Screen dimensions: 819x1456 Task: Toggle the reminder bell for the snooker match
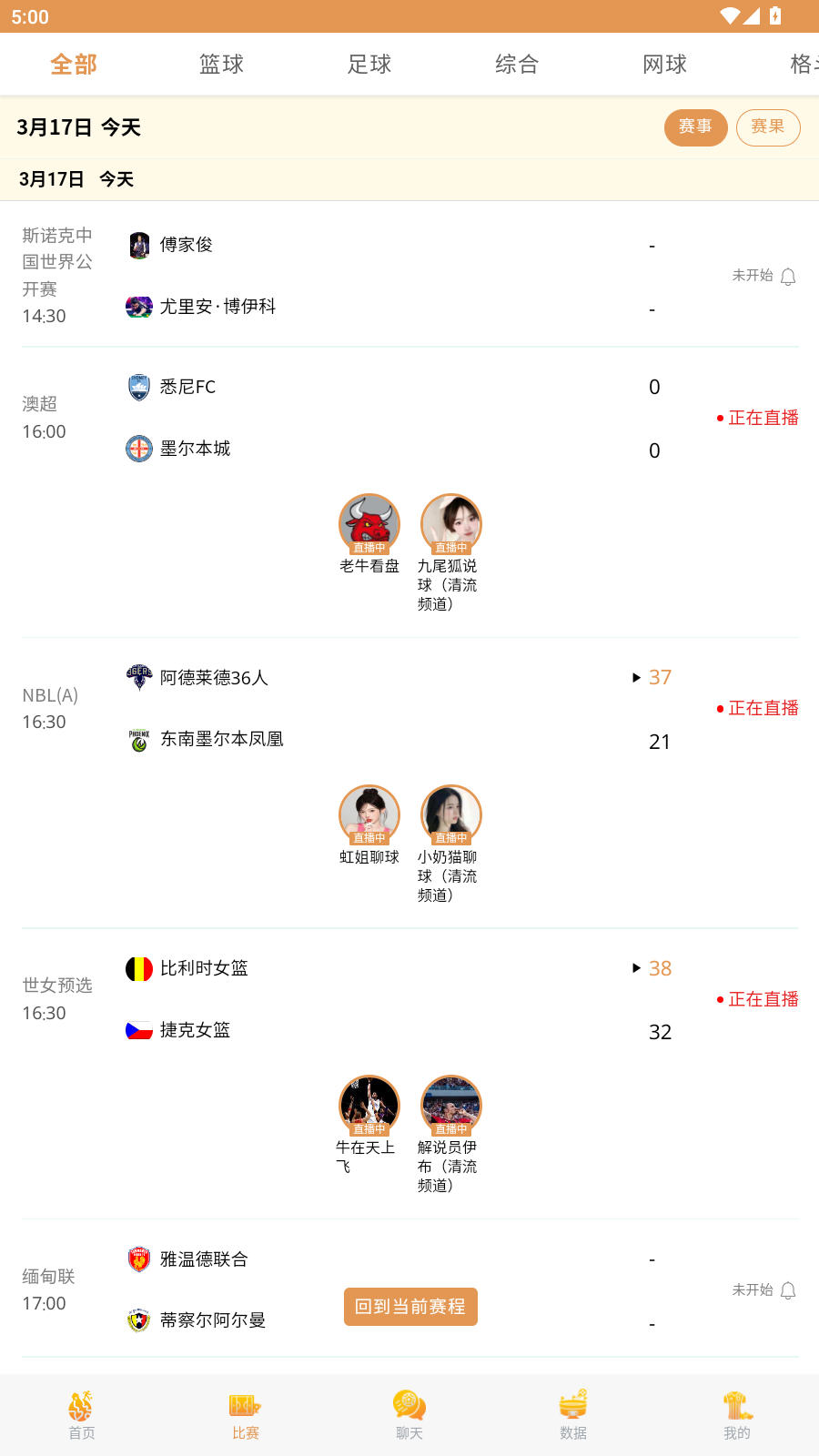[788, 276]
